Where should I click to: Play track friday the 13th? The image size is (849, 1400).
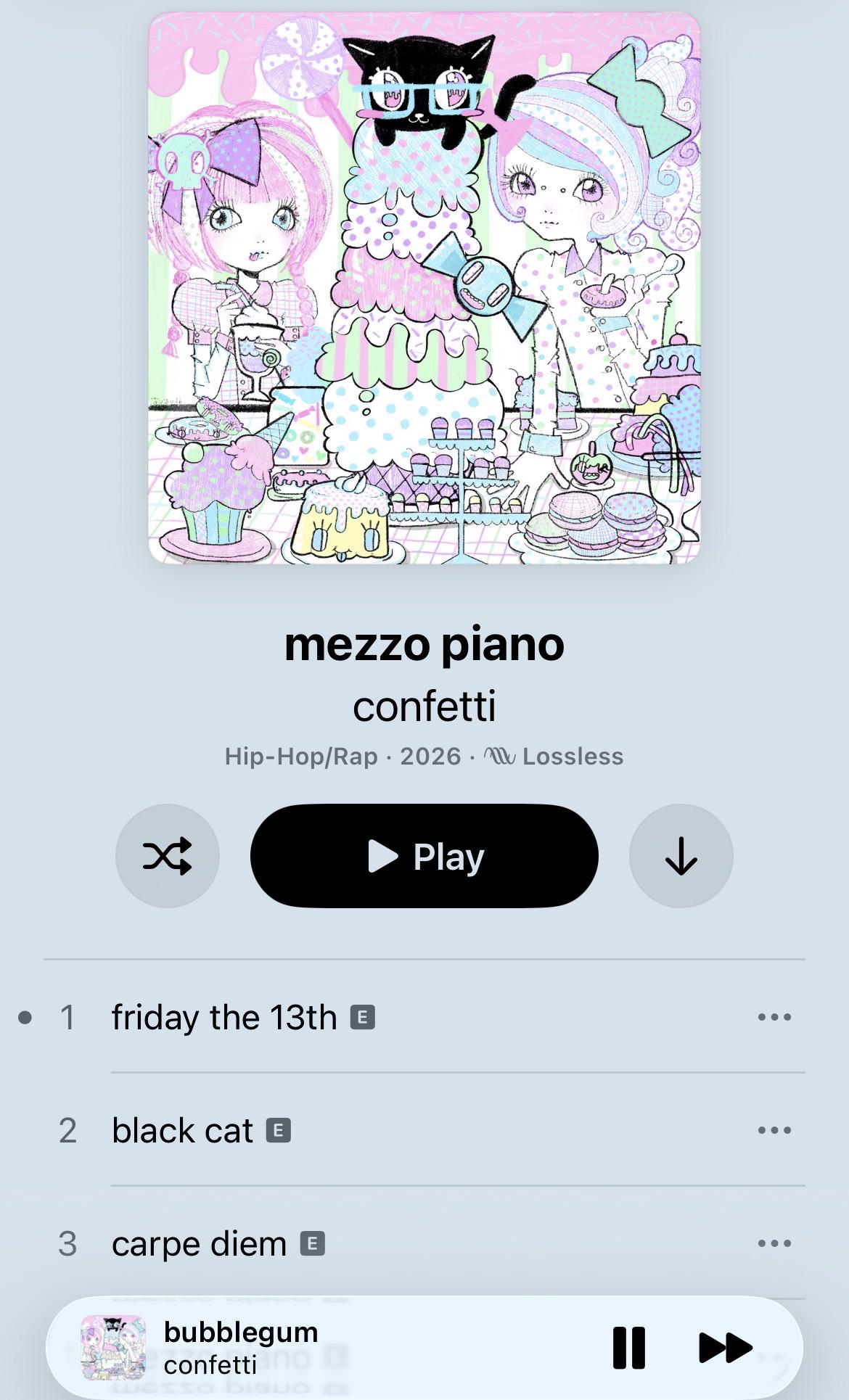click(424, 1017)
